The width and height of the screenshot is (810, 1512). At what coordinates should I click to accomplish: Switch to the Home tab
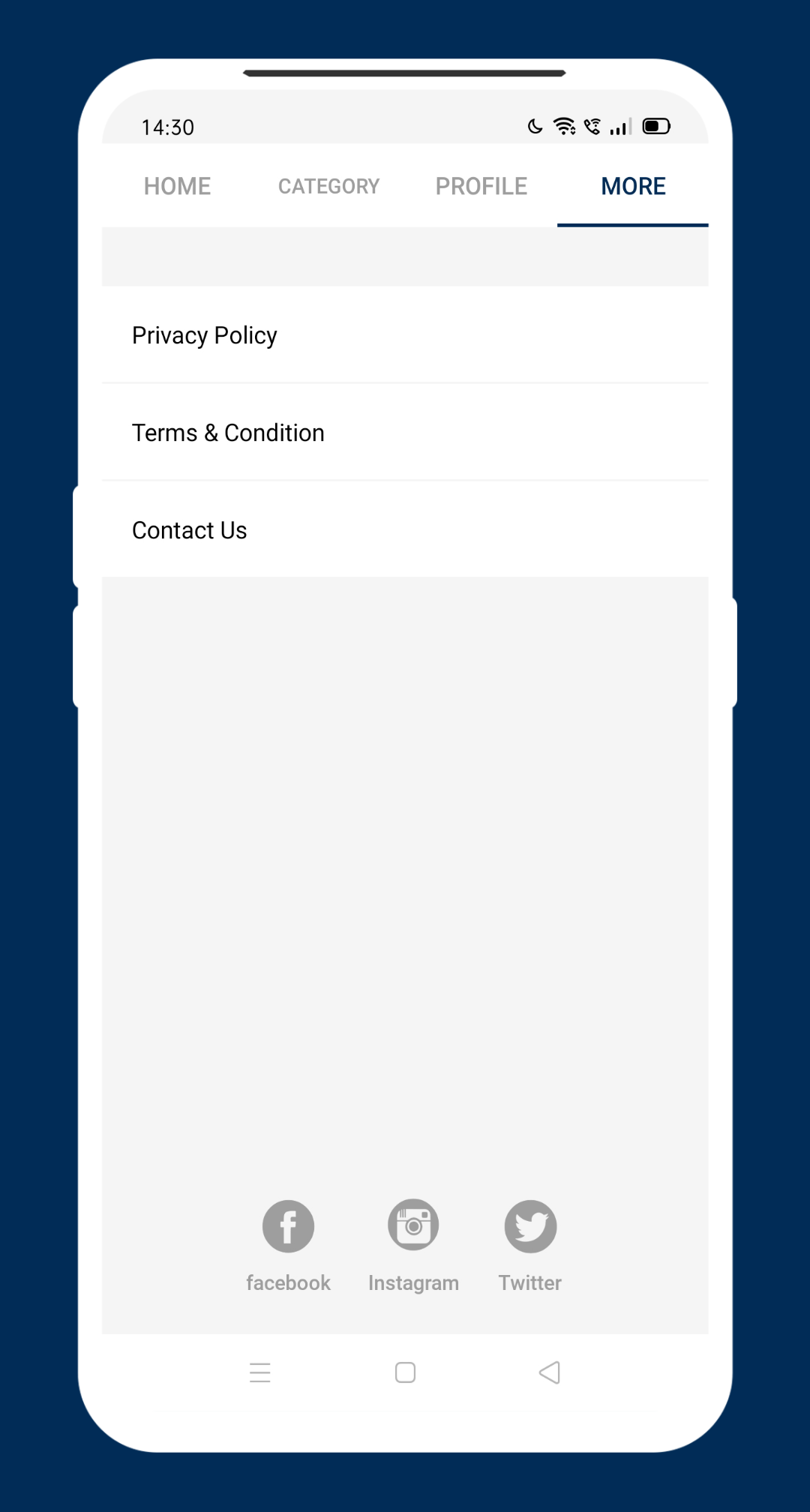click(178, 186)
